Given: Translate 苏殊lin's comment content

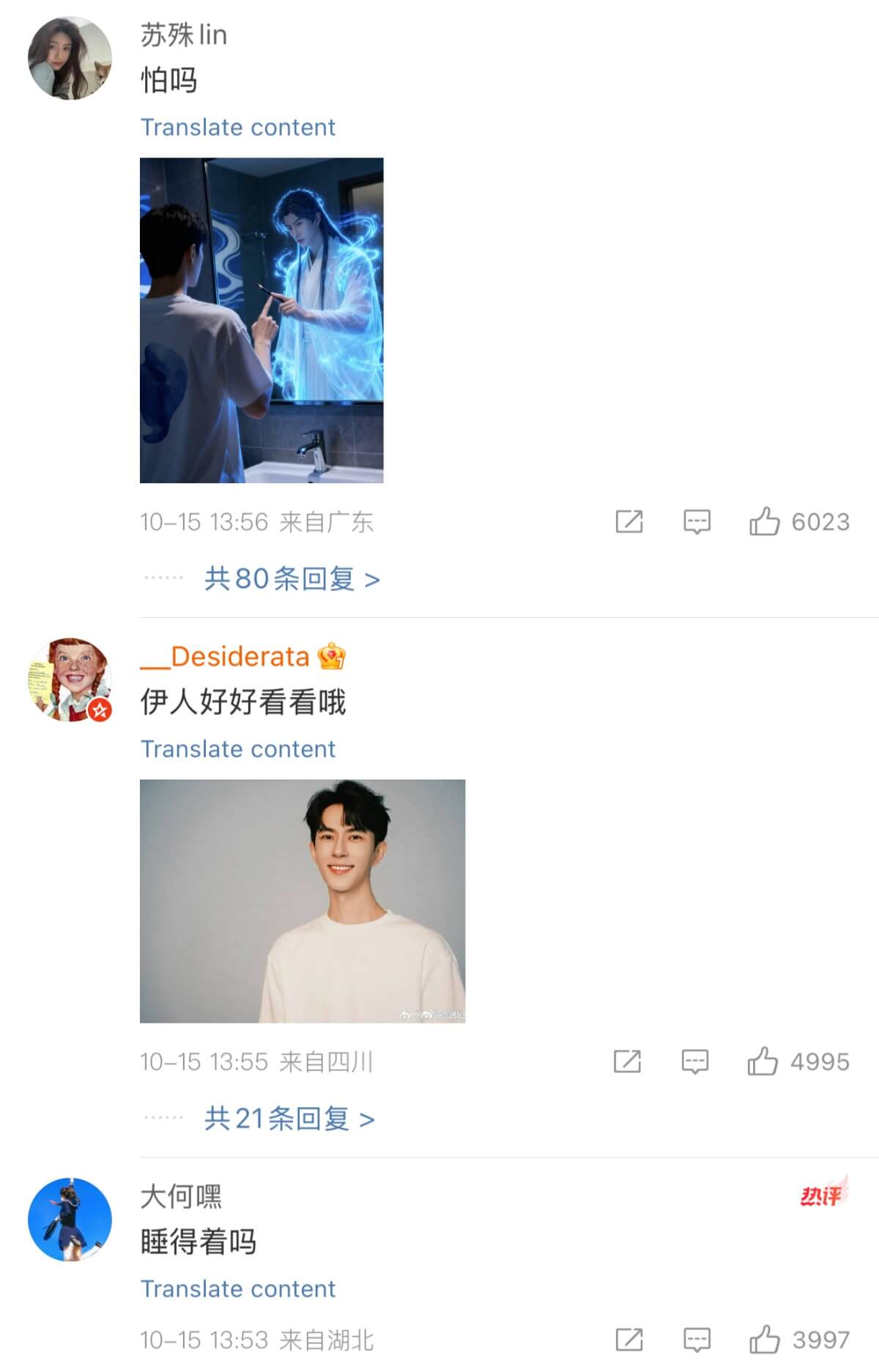Looking at the screenshot, I should [237, 127].
